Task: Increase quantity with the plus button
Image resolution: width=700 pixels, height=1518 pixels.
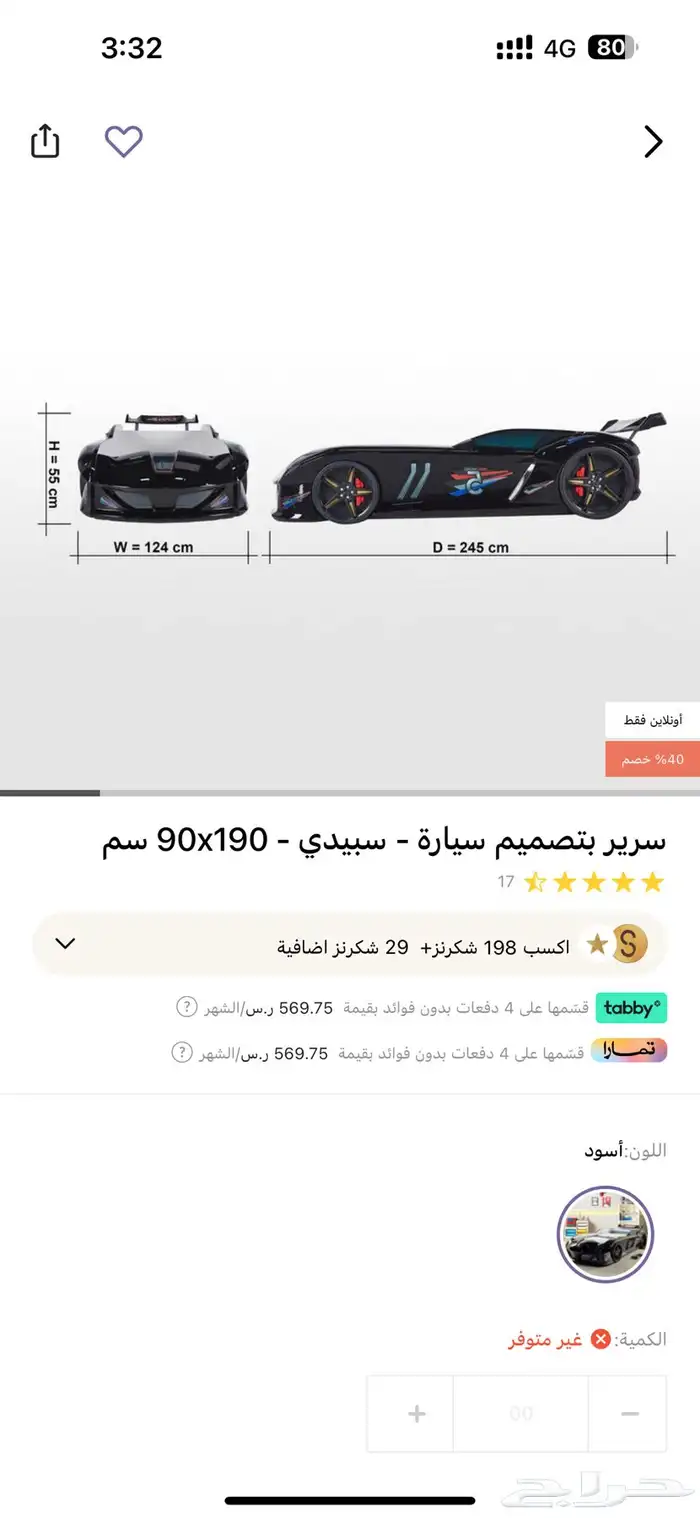Action: point(417,1413)
